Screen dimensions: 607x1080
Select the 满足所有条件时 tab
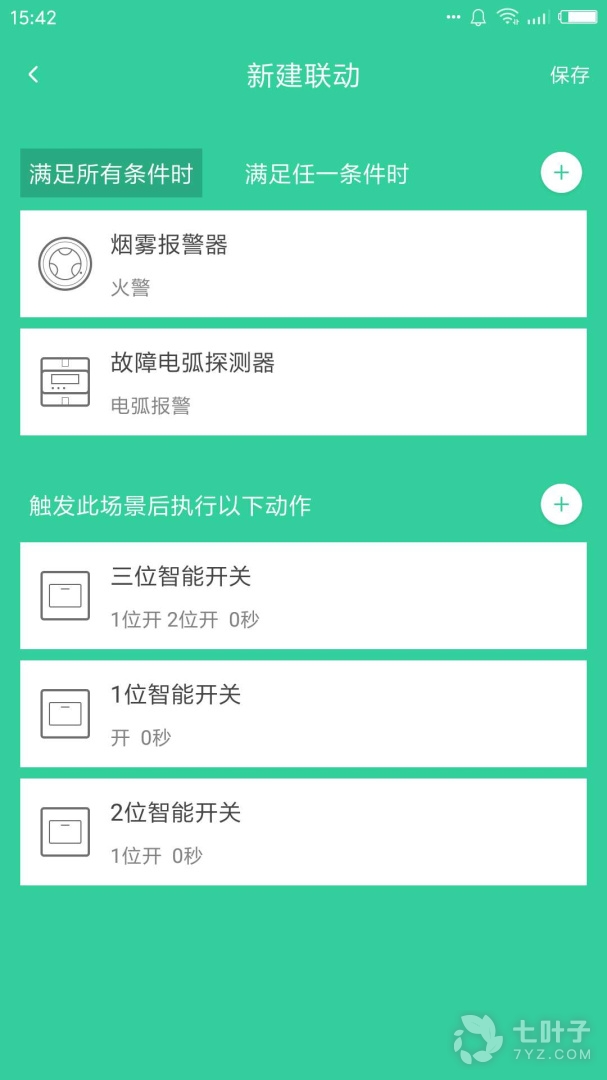click(111, 174)
